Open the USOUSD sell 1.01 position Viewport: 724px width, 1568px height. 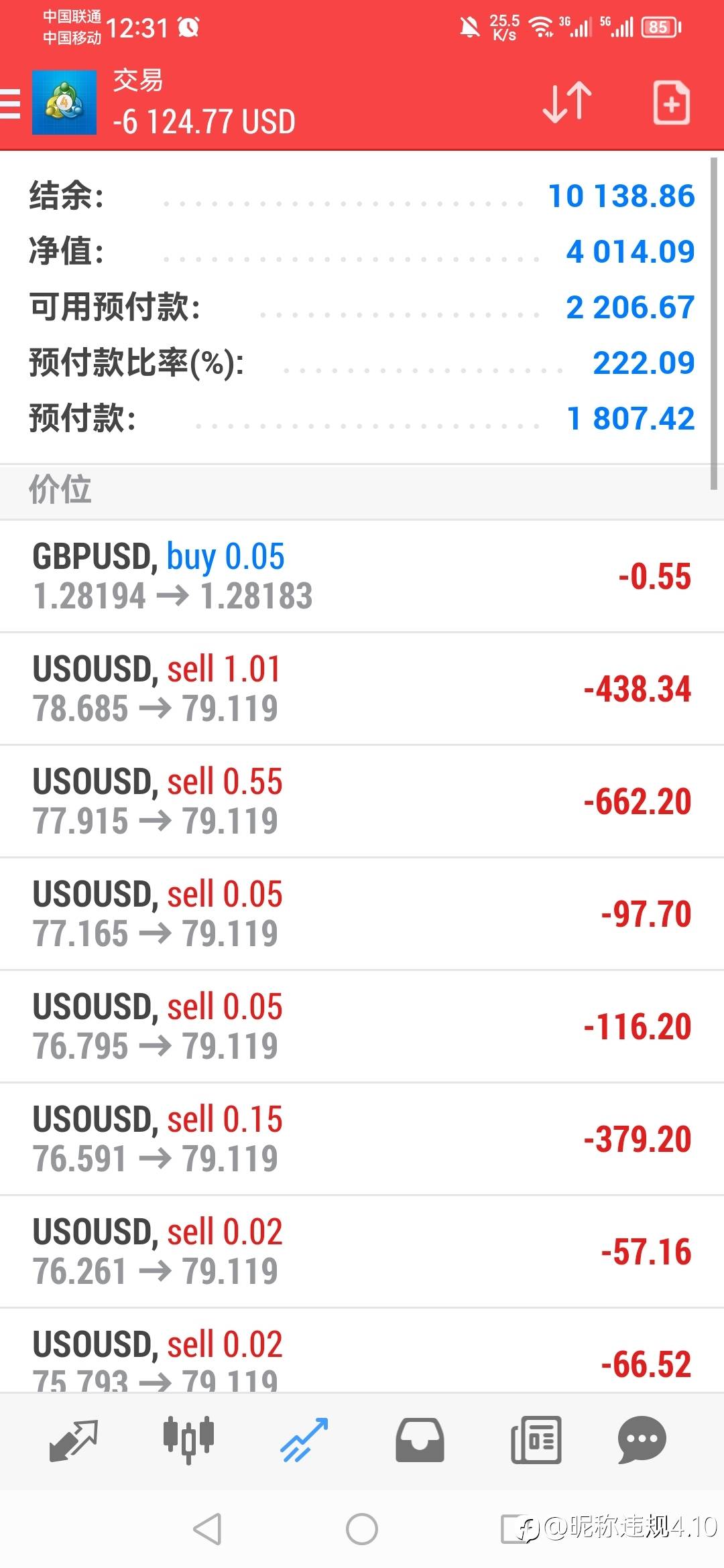click(362, 689)
